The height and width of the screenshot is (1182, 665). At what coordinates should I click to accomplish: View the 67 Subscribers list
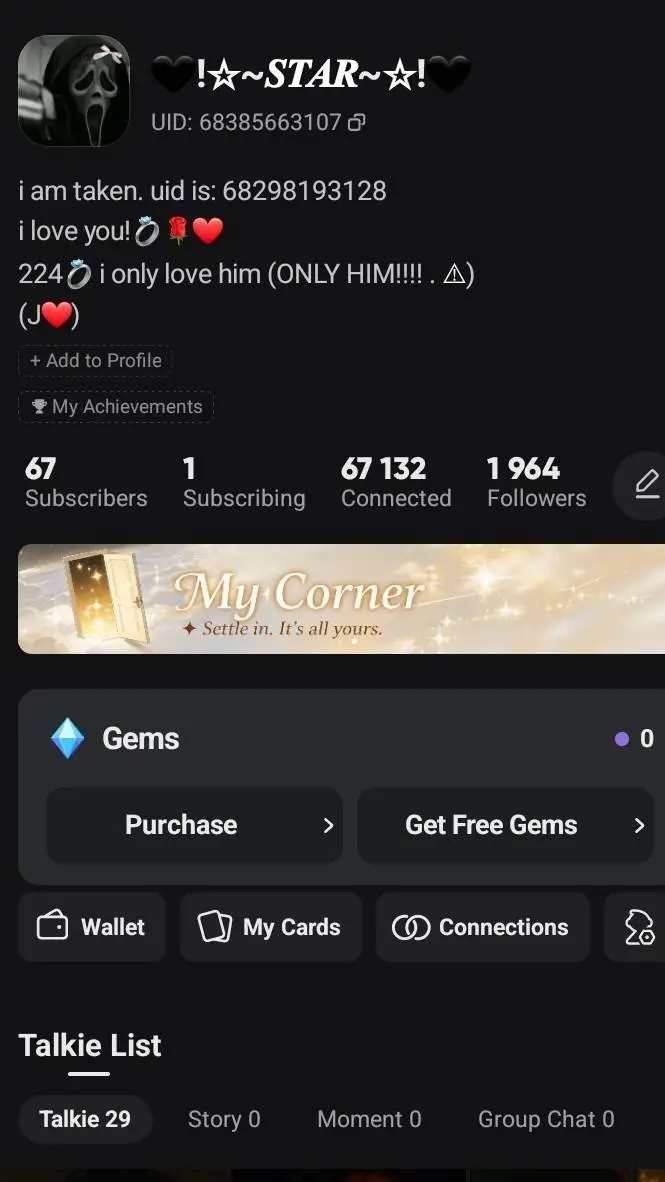86,483
